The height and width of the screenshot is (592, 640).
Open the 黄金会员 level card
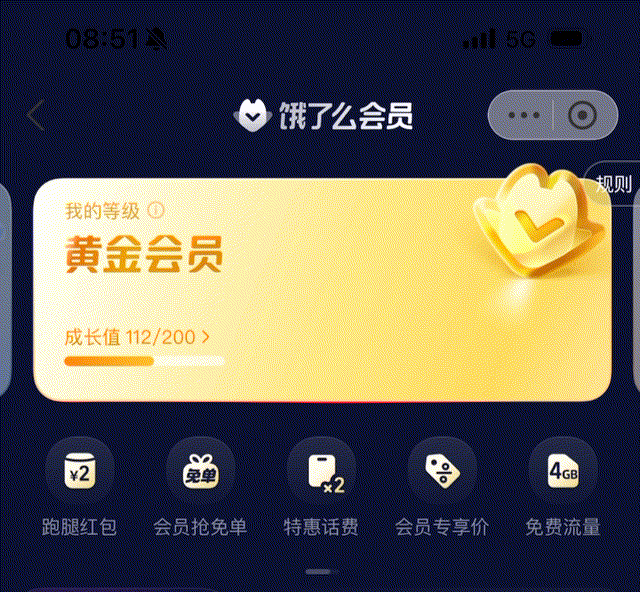coord(322,290)
